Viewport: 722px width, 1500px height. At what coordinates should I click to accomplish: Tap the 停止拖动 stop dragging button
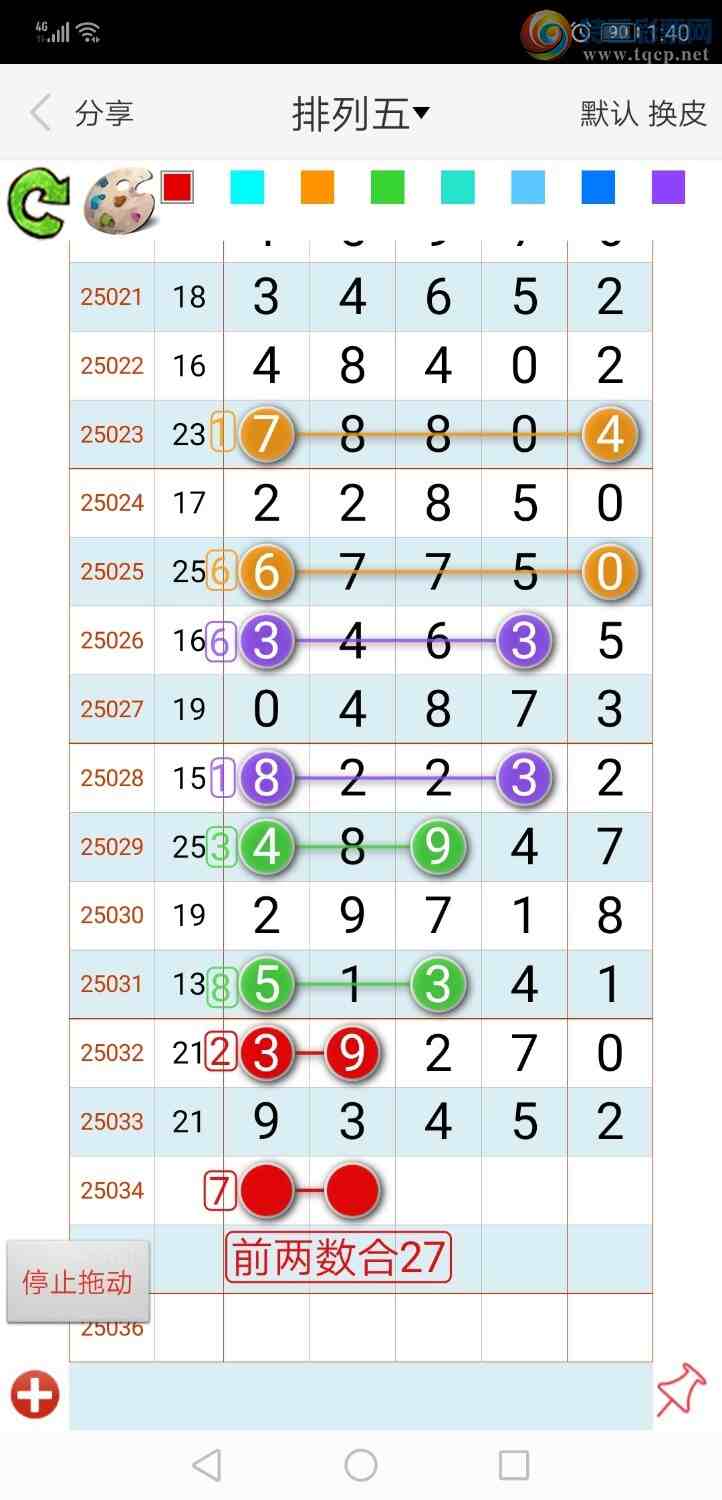coord(78,1282)
